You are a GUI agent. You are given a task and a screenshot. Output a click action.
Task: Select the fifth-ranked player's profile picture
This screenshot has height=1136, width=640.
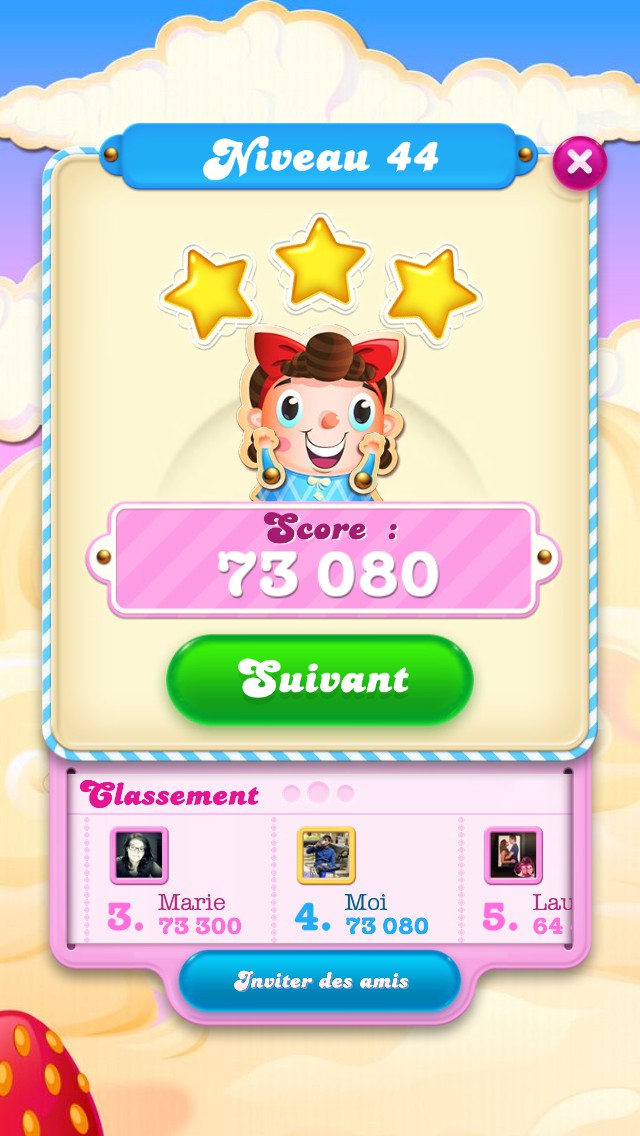click(x=513, y=855)
